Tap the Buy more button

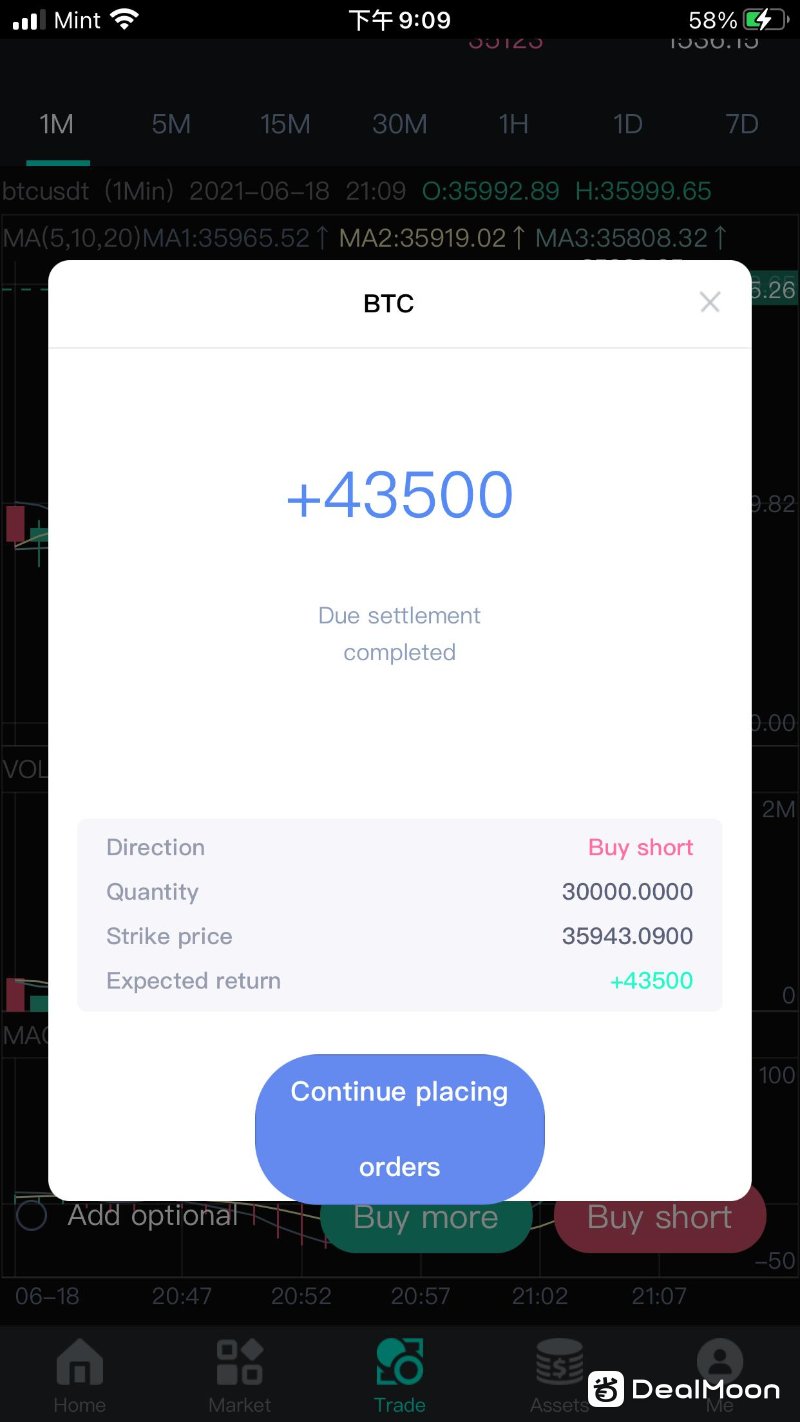pyautogui.click(x=425, y=1228)
